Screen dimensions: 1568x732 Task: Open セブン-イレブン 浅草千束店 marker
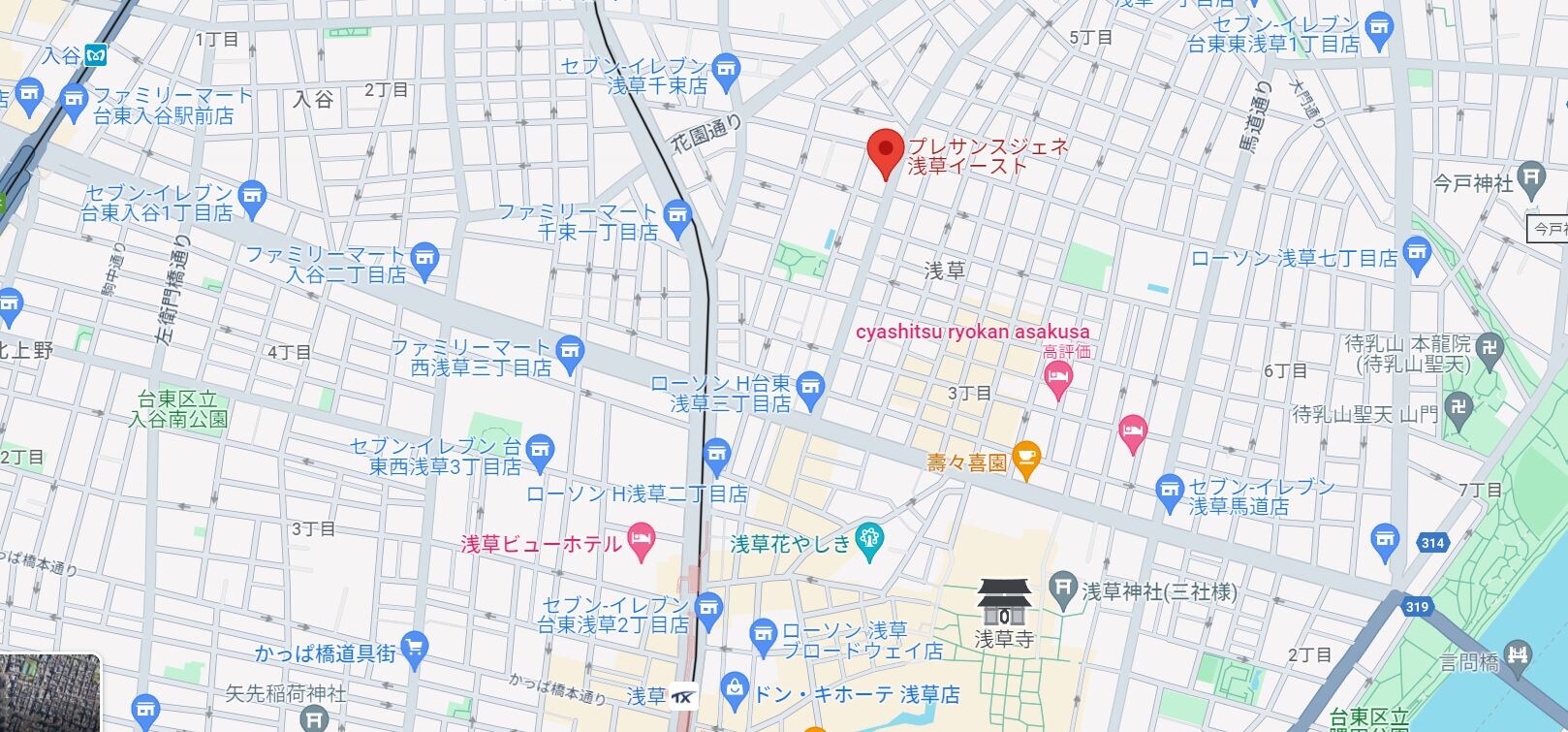pyautogui.click(x=725, y=70)
